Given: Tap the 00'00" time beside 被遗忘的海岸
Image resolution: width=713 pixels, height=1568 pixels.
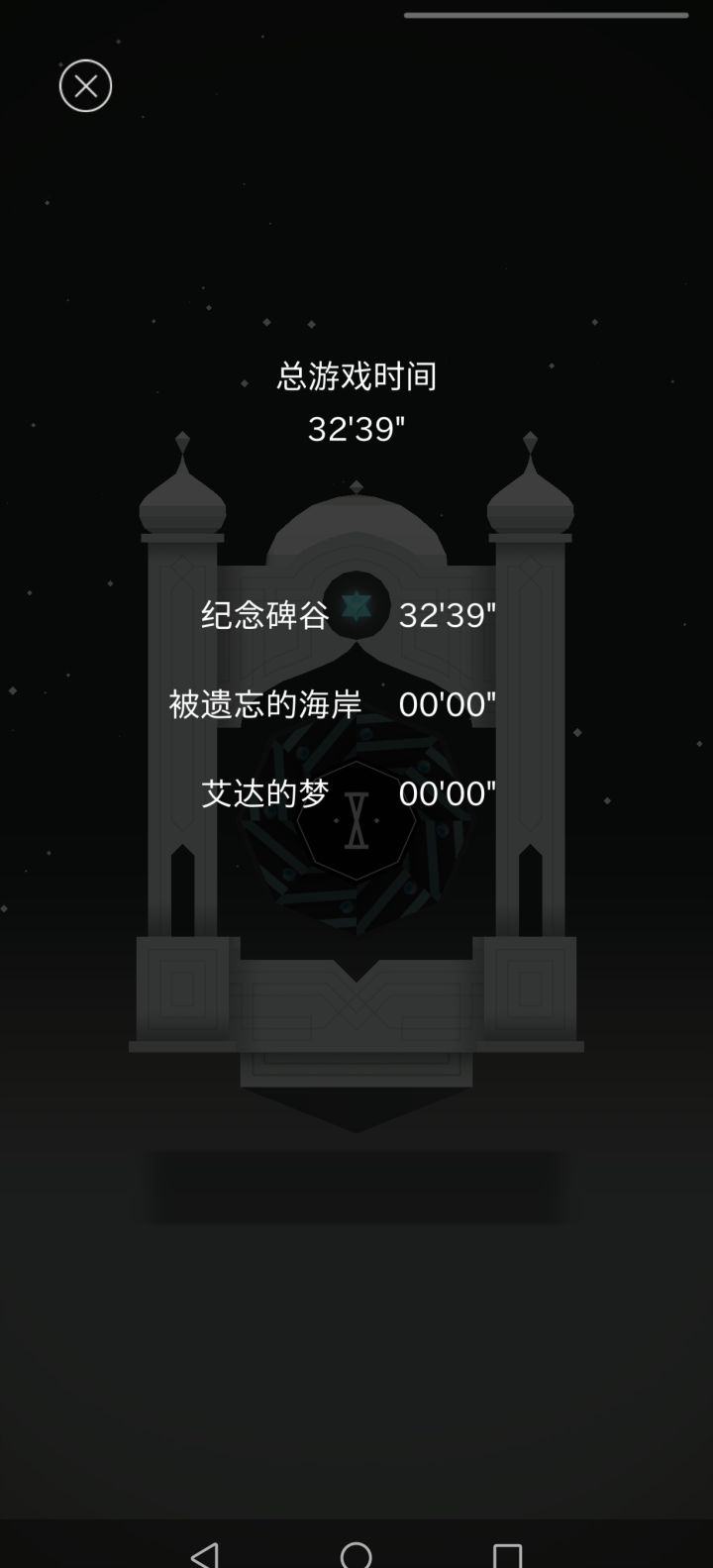Looking at the screenshot, I should [x=448, y=703].
